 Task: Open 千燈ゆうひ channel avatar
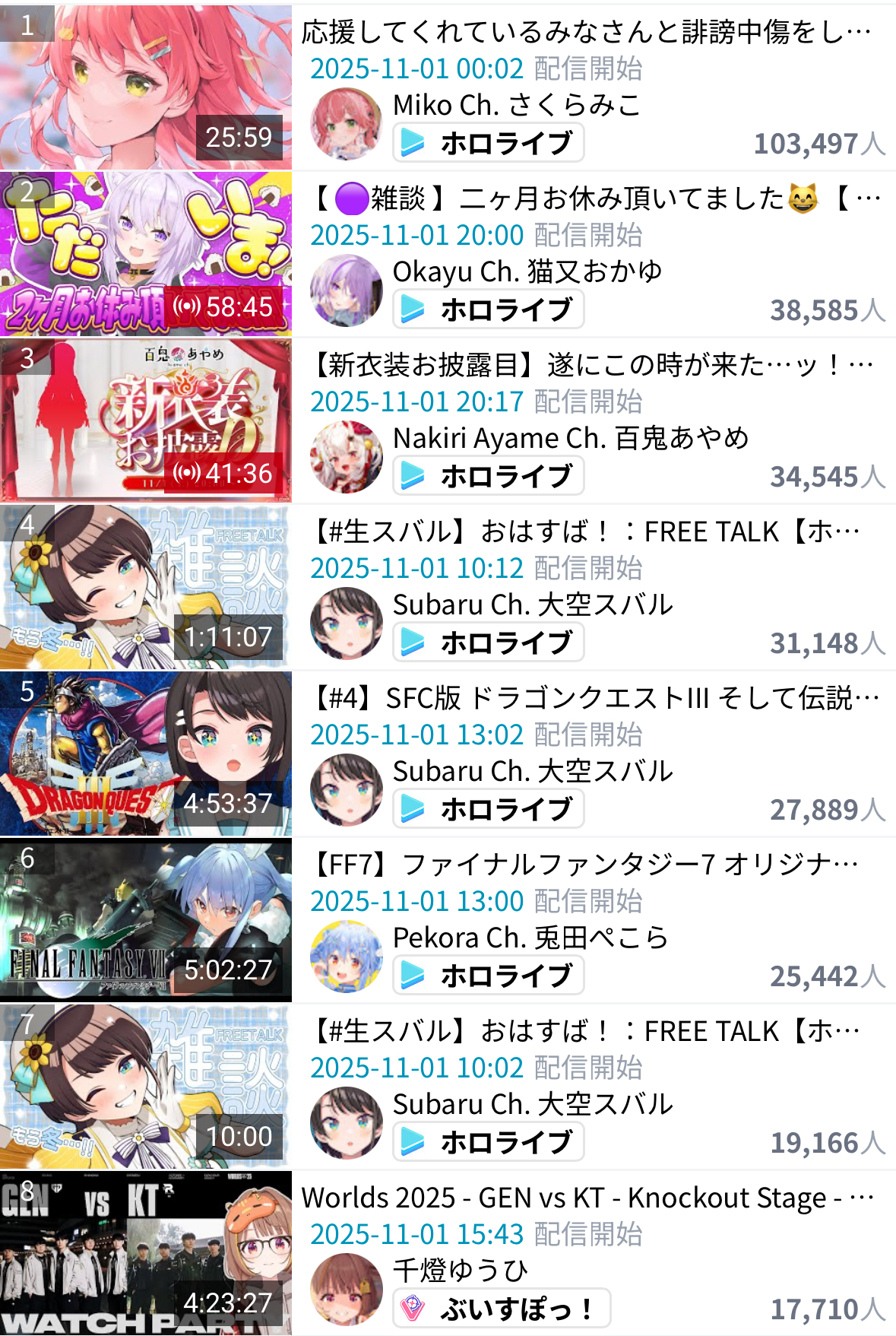click(x=346, y=1290)
